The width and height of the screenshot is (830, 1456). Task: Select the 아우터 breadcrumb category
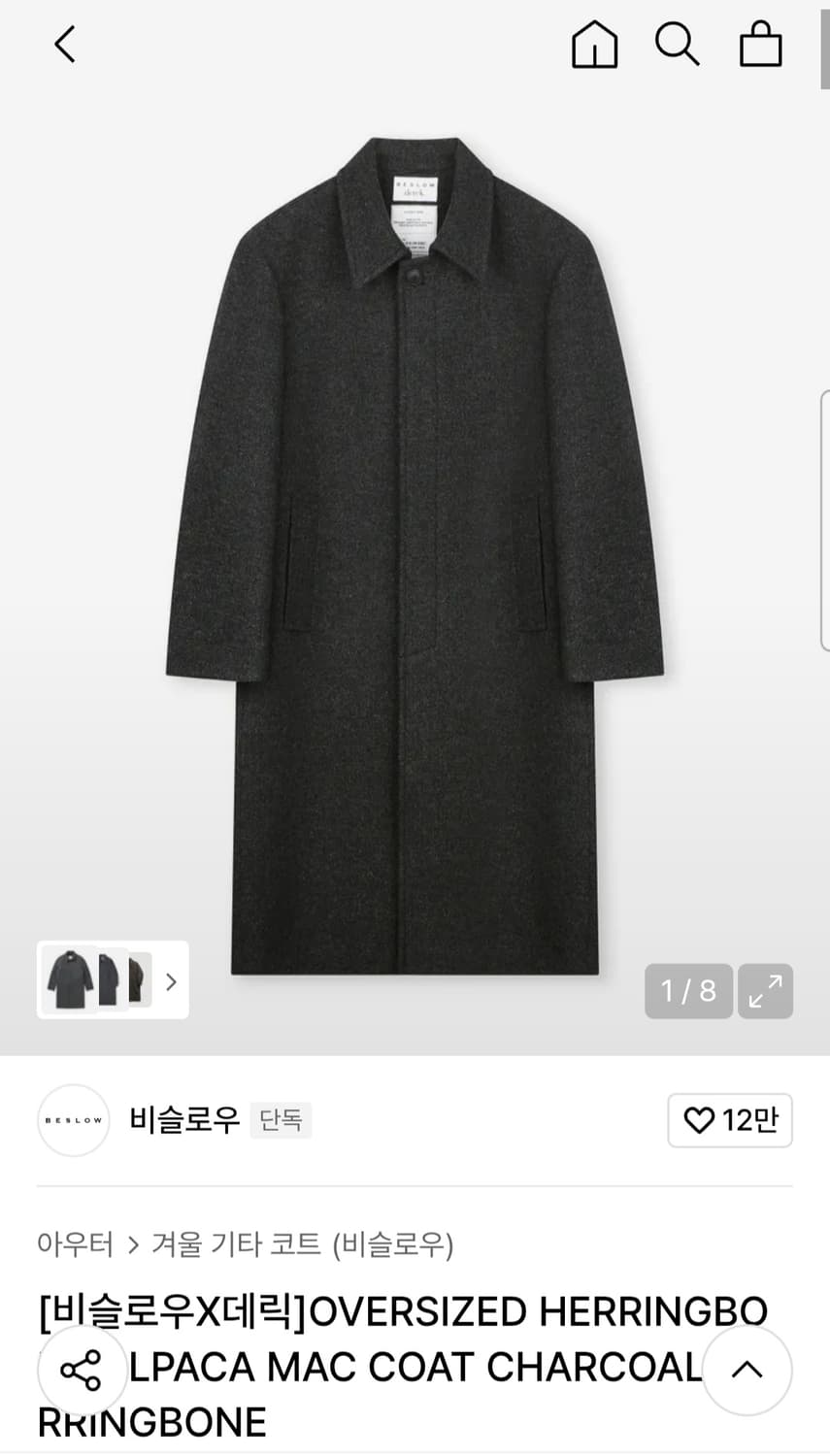point(75,1244)
